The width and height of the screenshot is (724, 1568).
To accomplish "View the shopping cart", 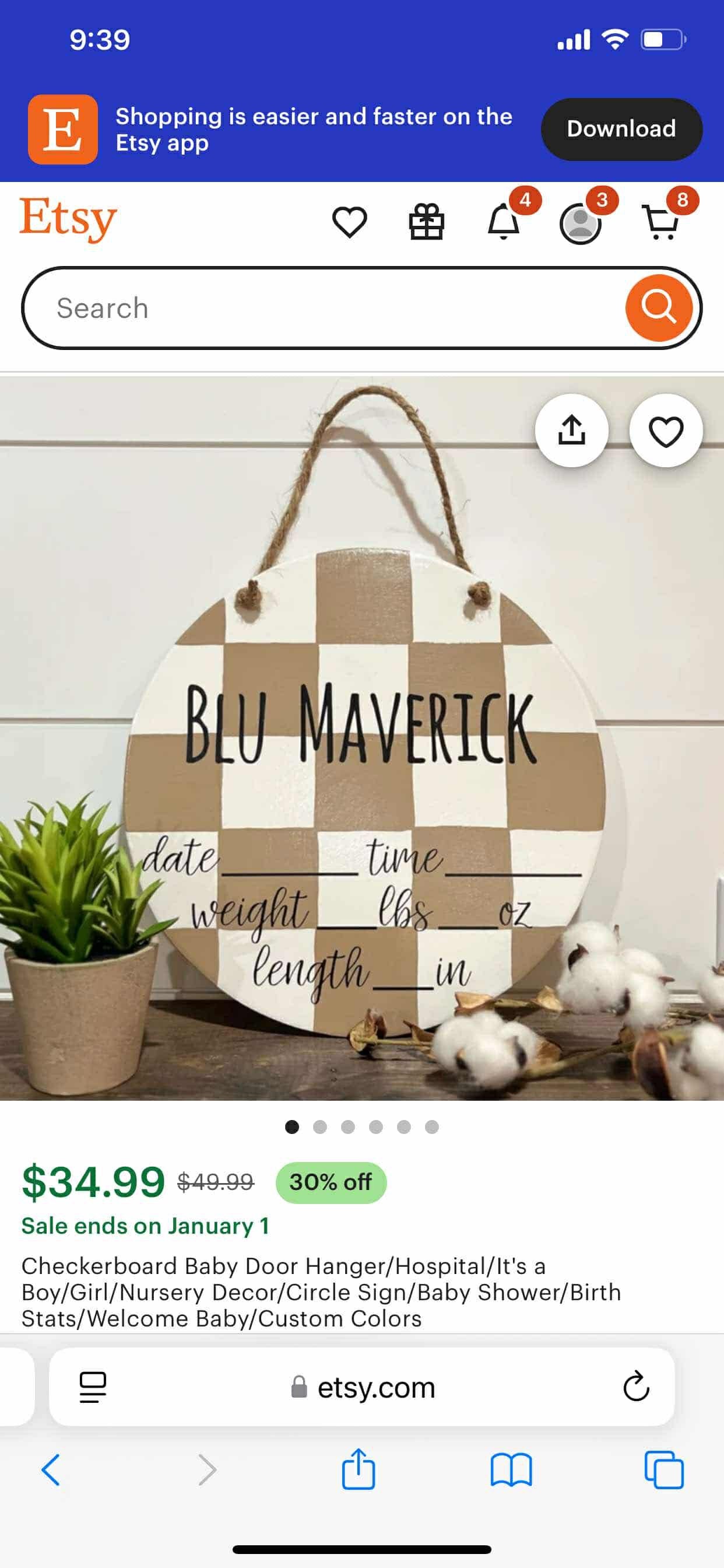I will 660,223.
